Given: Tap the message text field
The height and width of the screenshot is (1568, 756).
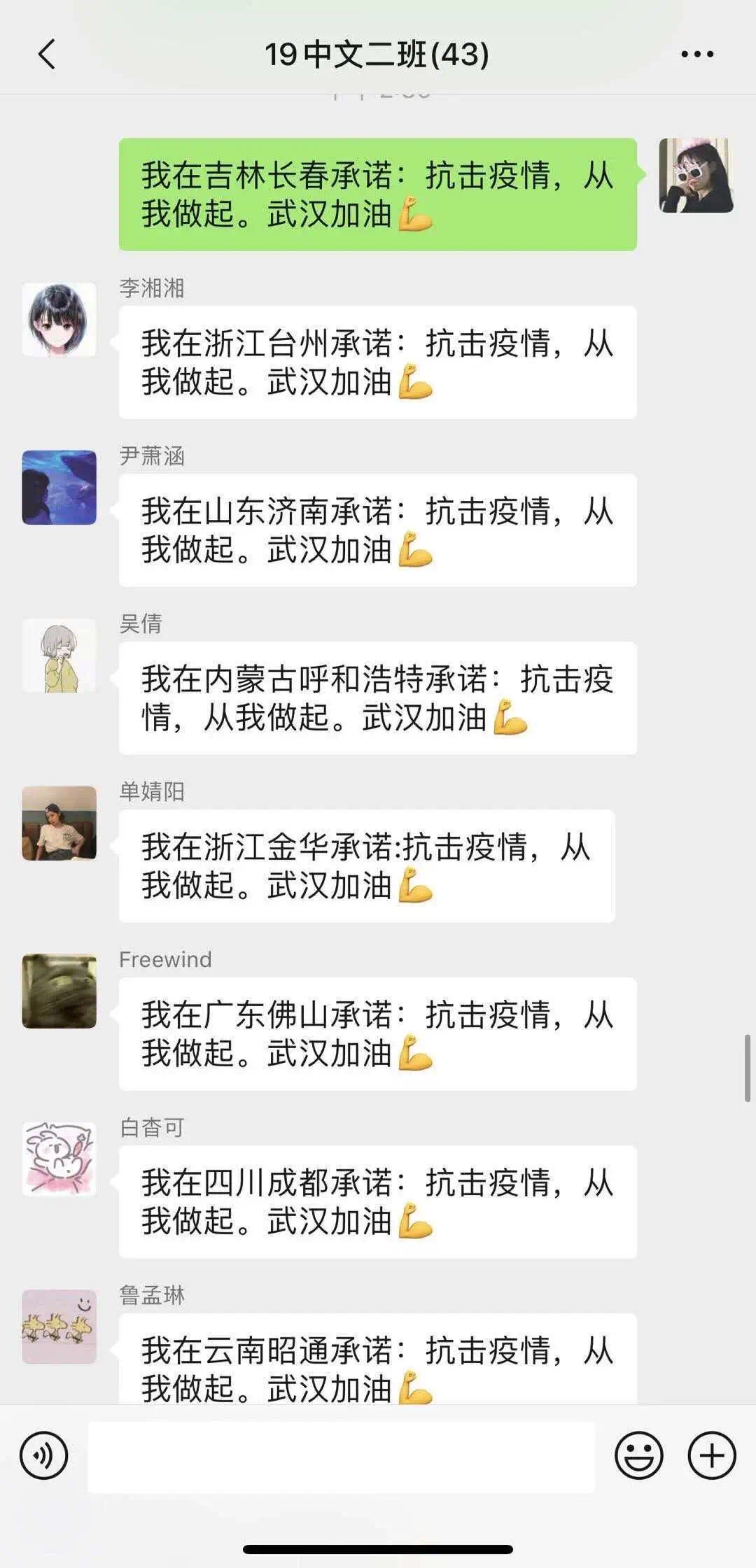Looking at the screenshot, I should (341, 1456).
